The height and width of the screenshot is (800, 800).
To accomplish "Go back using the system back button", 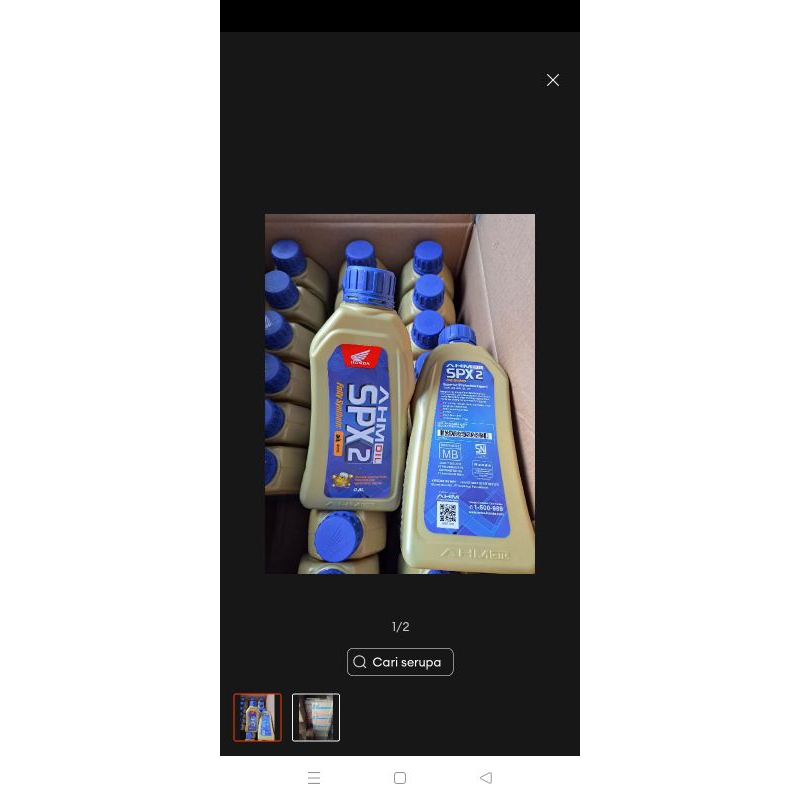I will click(x=486, y=778).
